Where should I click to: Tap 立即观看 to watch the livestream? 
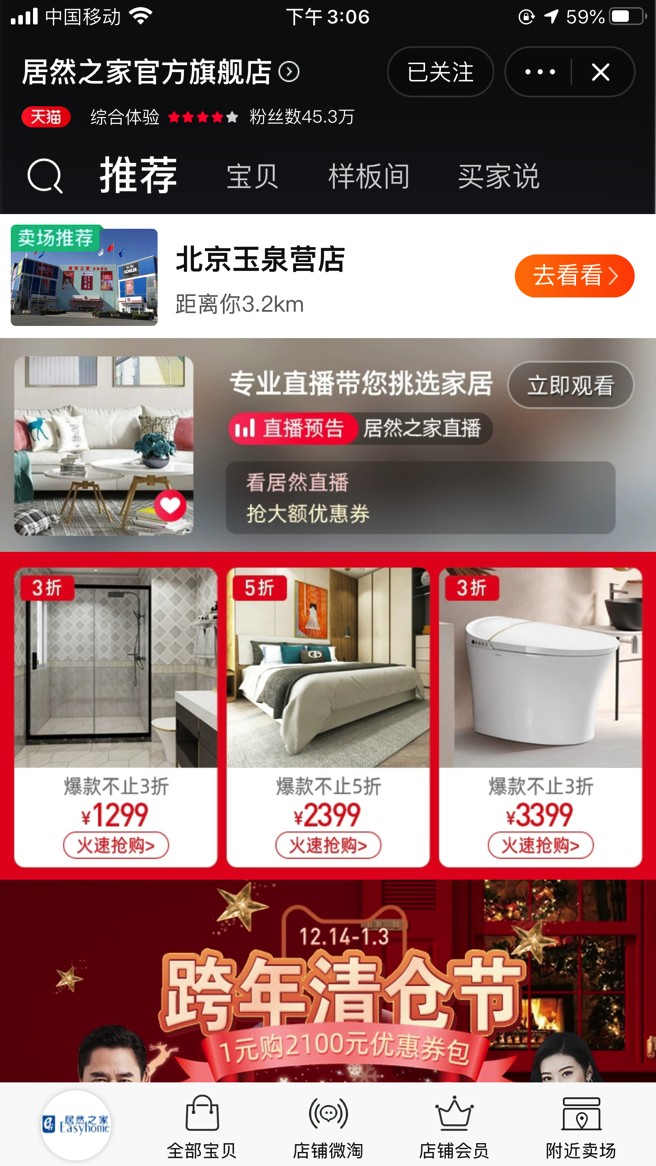coord(570,386)
